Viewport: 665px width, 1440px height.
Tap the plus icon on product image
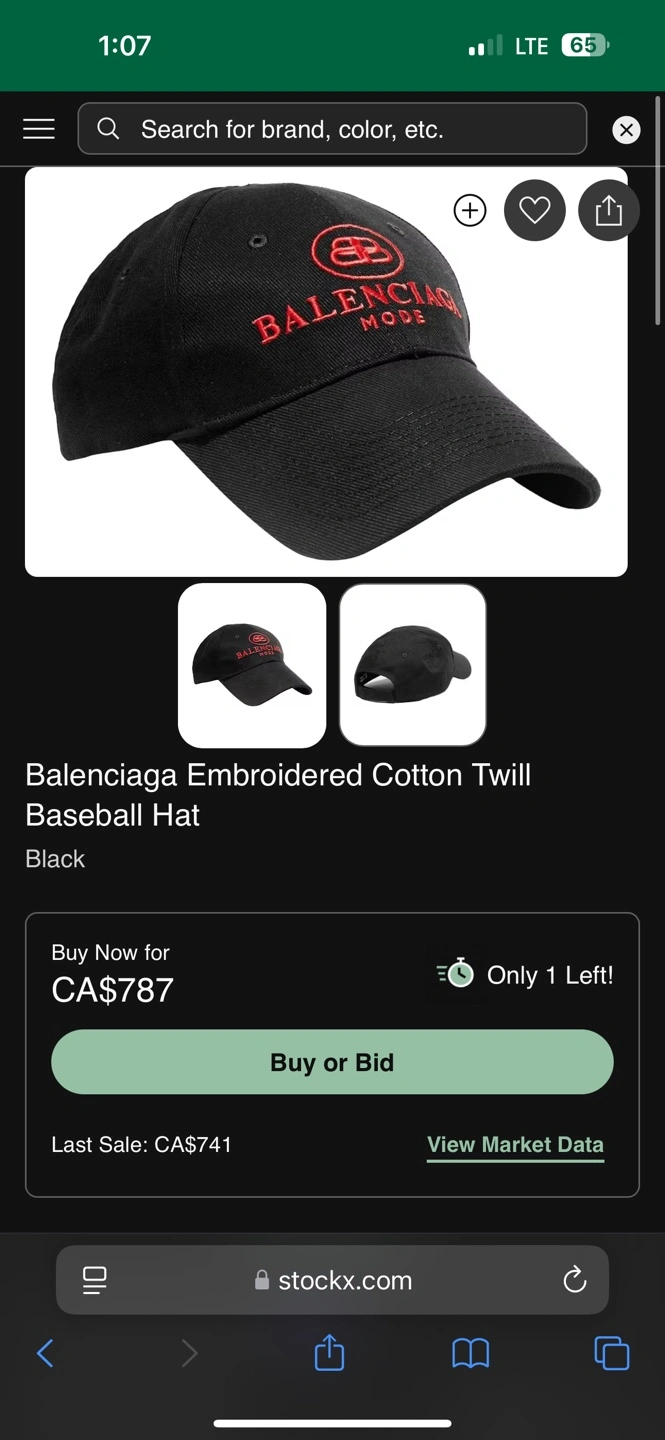470,210
